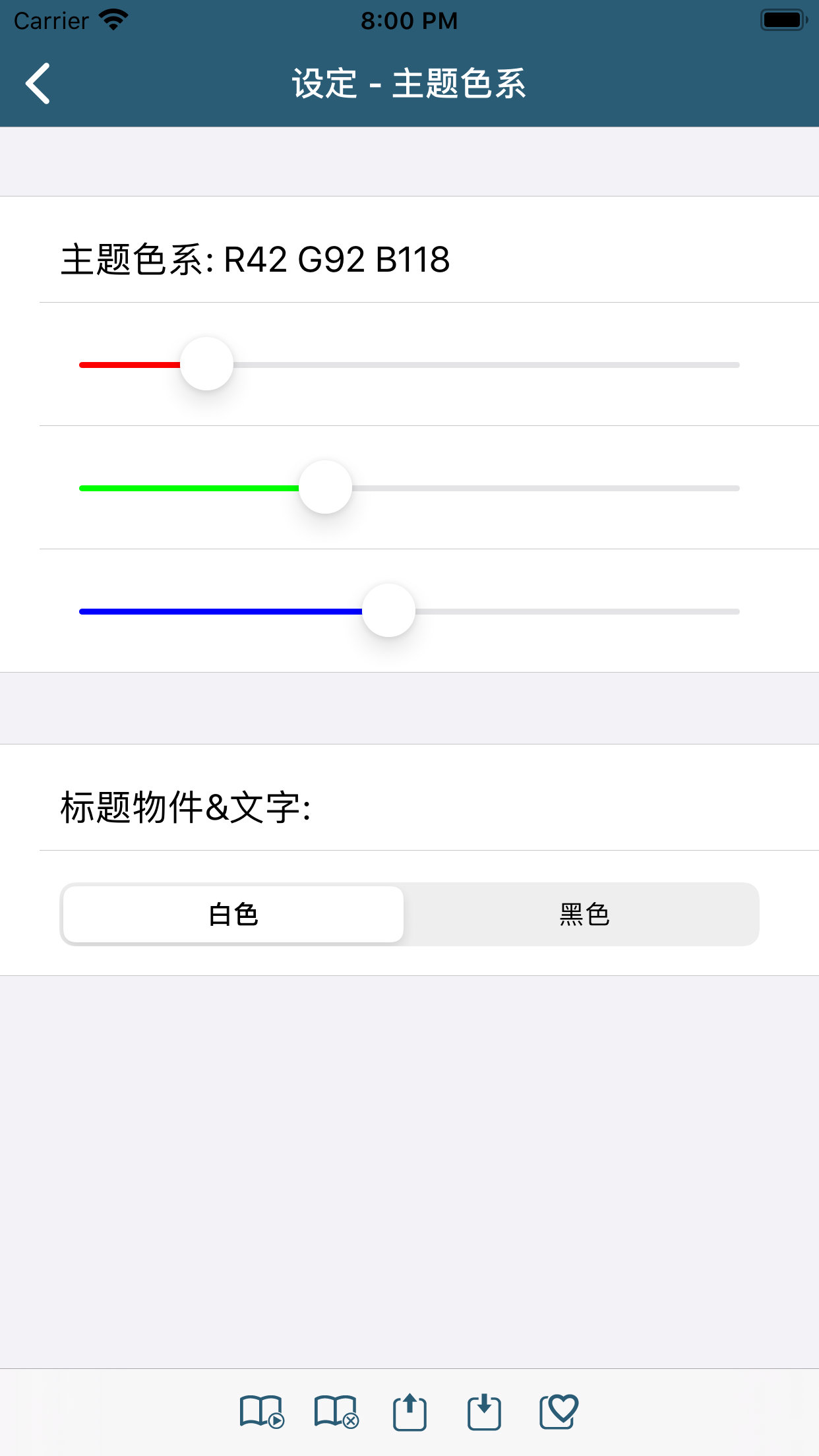The image size is (819, 1456).
Task: Select the 黑色 title text option
Action: click(583, 915)
